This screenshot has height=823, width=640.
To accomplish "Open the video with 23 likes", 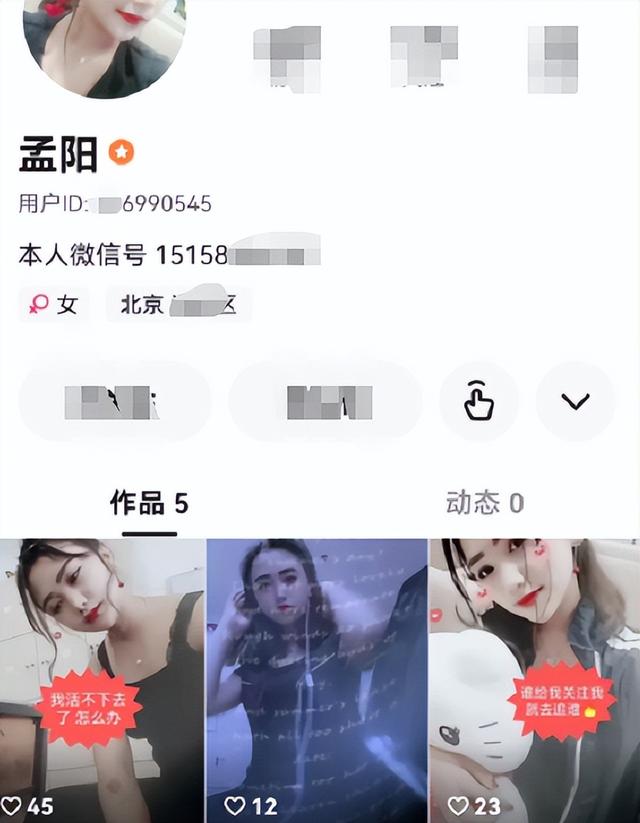I will coord(534,680).
